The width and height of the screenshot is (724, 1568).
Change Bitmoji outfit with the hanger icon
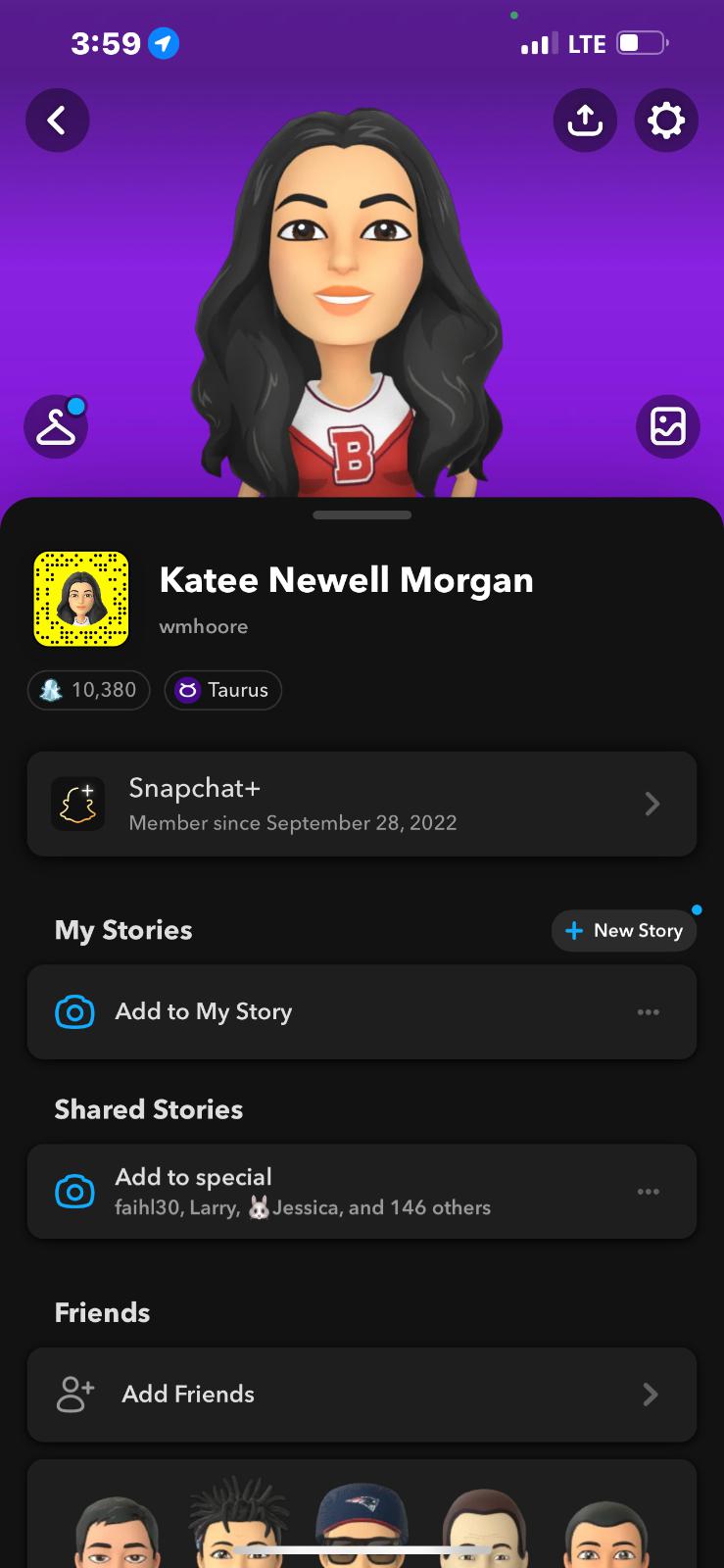pos(56,426)
